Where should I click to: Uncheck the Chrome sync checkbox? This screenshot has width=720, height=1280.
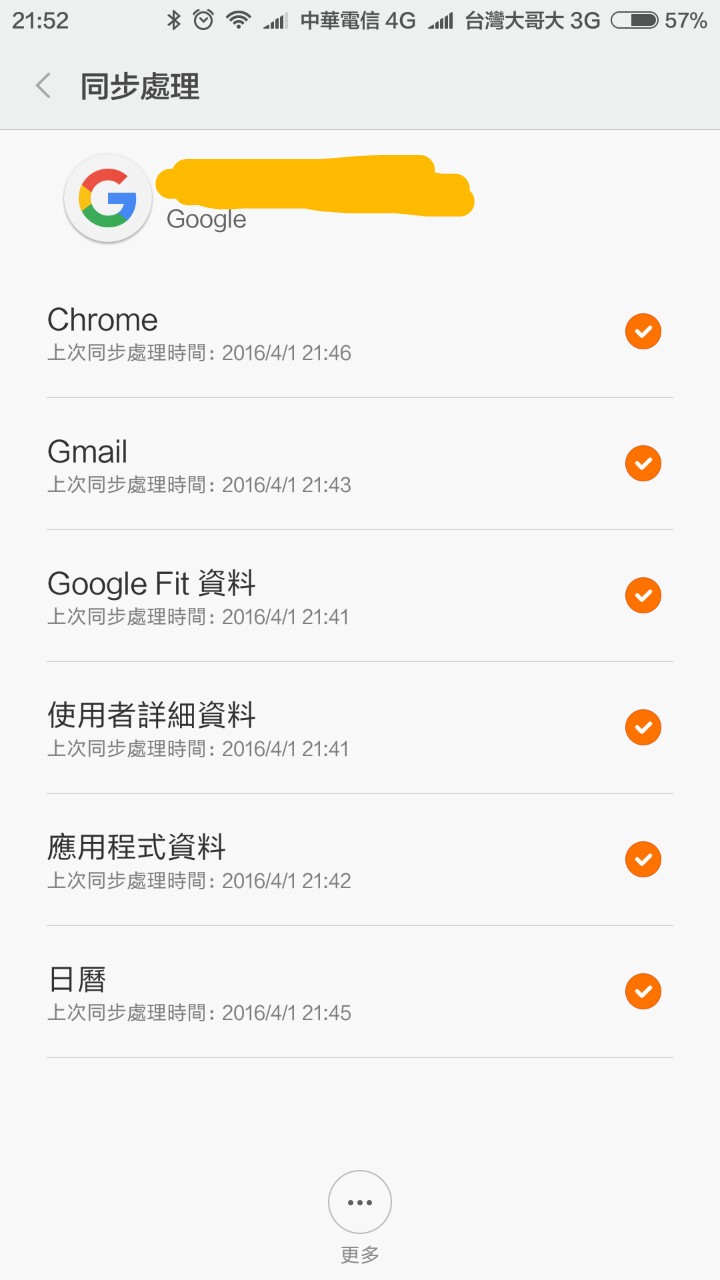[x=643, y=331]
